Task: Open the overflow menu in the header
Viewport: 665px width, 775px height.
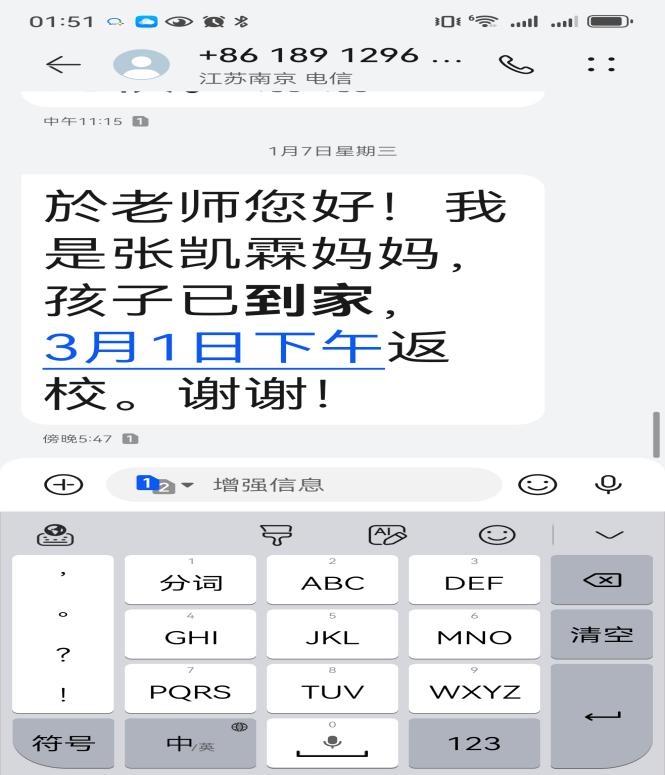Action: 601,64
